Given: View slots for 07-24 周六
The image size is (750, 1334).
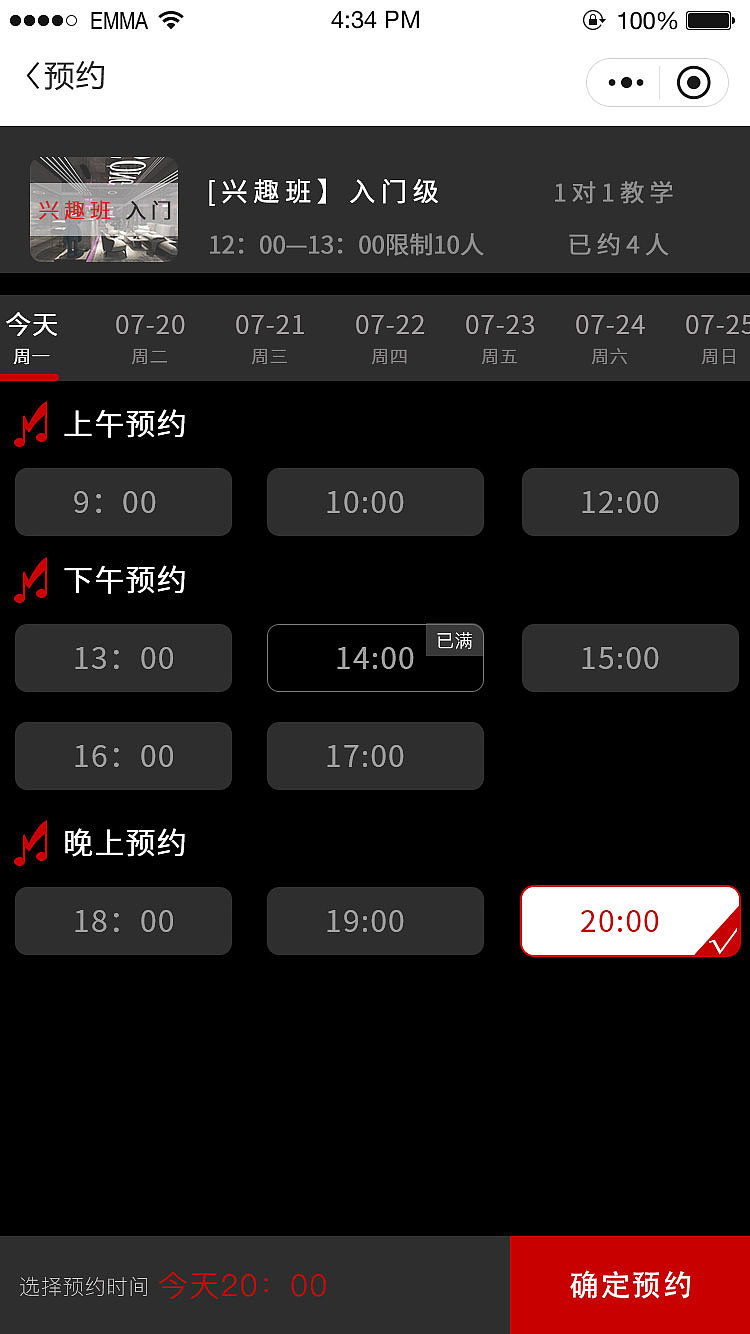Looking at the screenshot, I should pyautogui.click(x=610, y=338).
